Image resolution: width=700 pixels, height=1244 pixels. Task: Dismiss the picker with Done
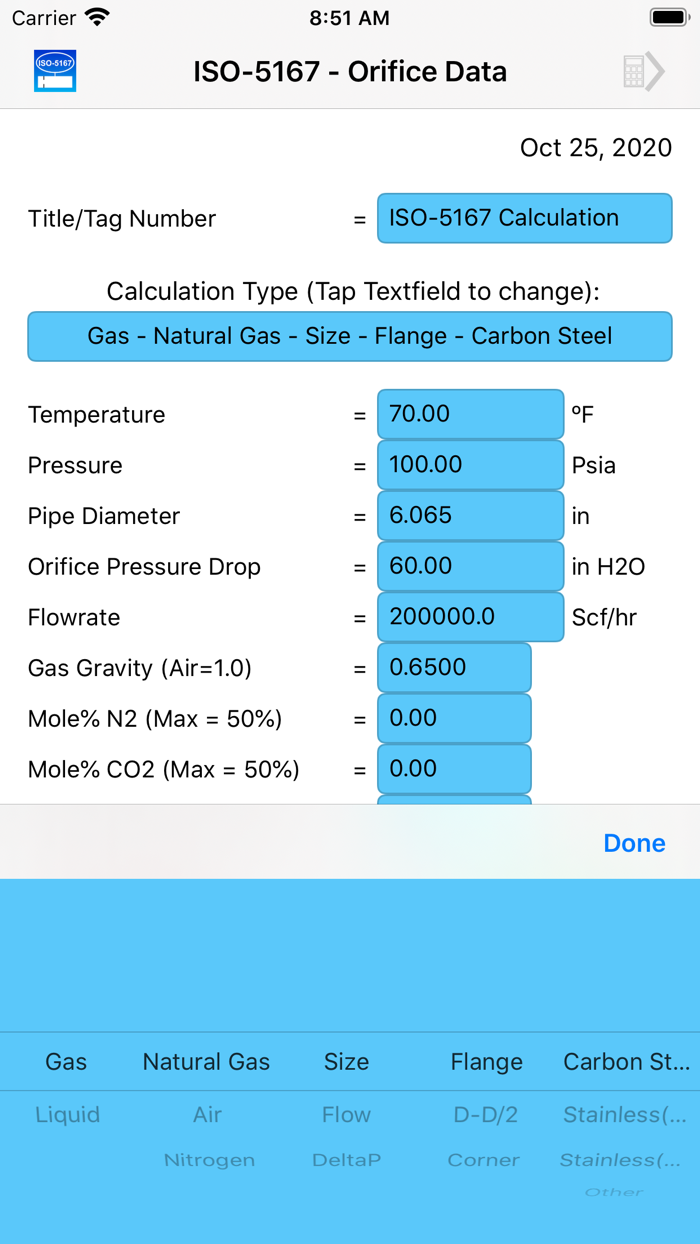pos(634,843)
